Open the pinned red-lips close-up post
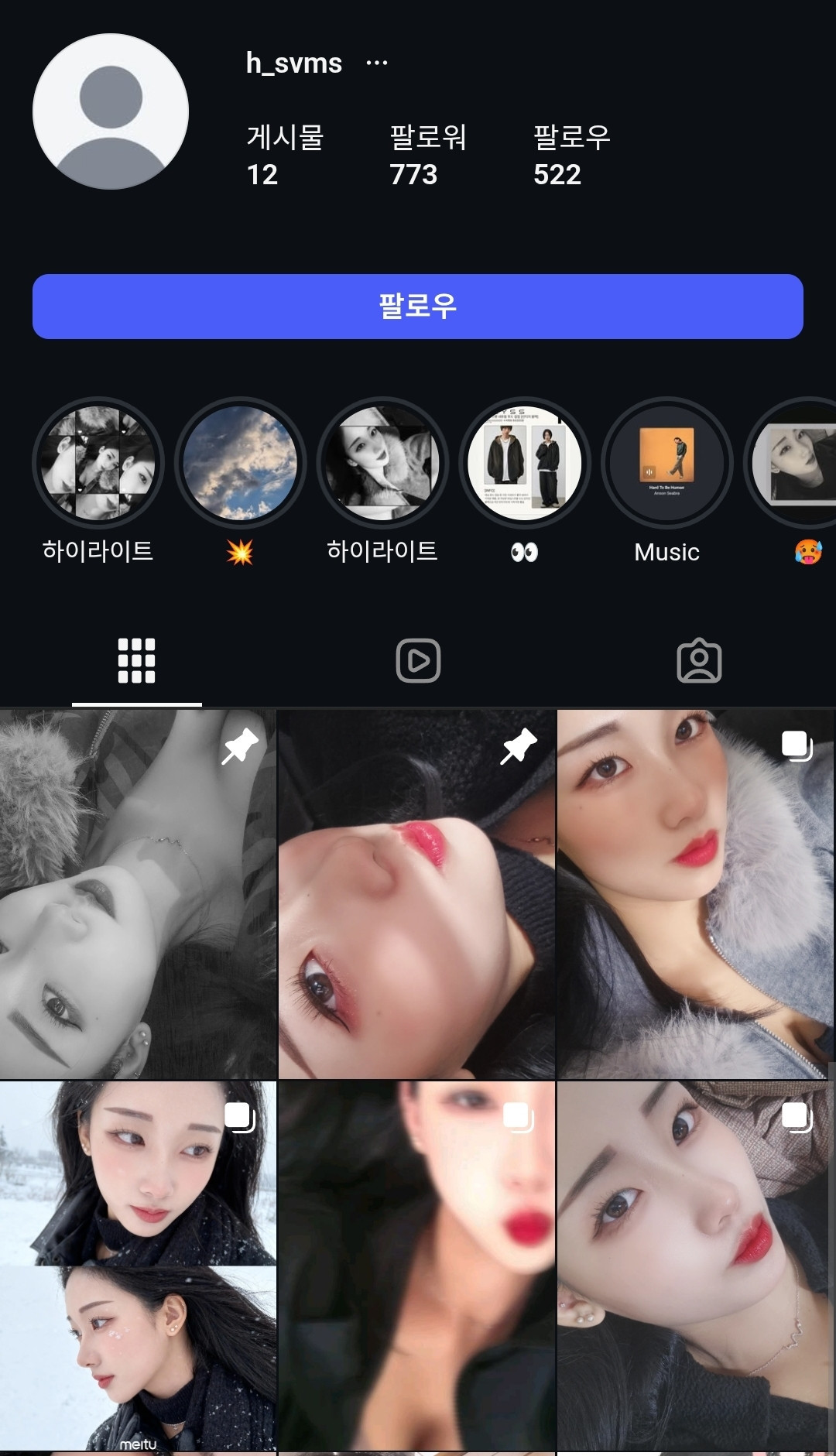 (416, 894)
